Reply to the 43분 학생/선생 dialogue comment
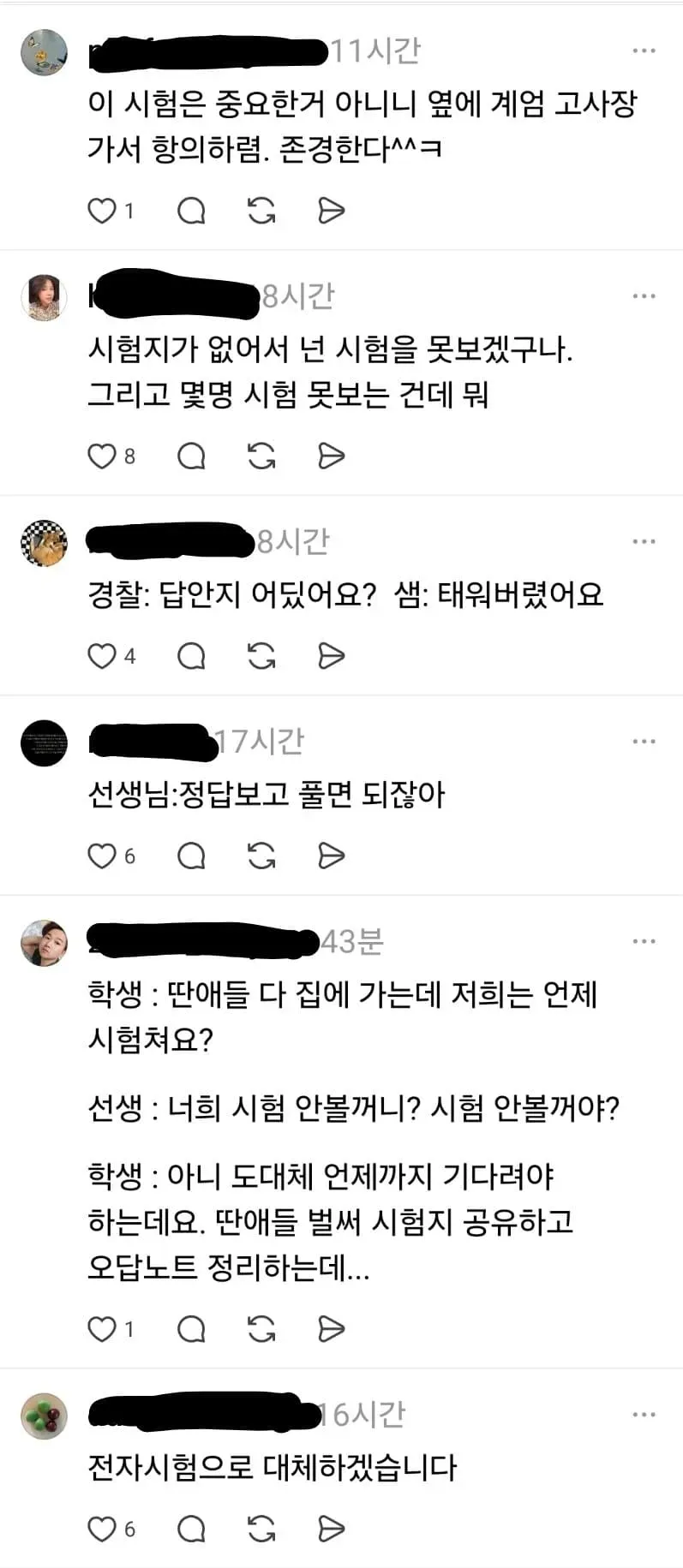This screenshot has width=683, height=1568. (191, 1329)
